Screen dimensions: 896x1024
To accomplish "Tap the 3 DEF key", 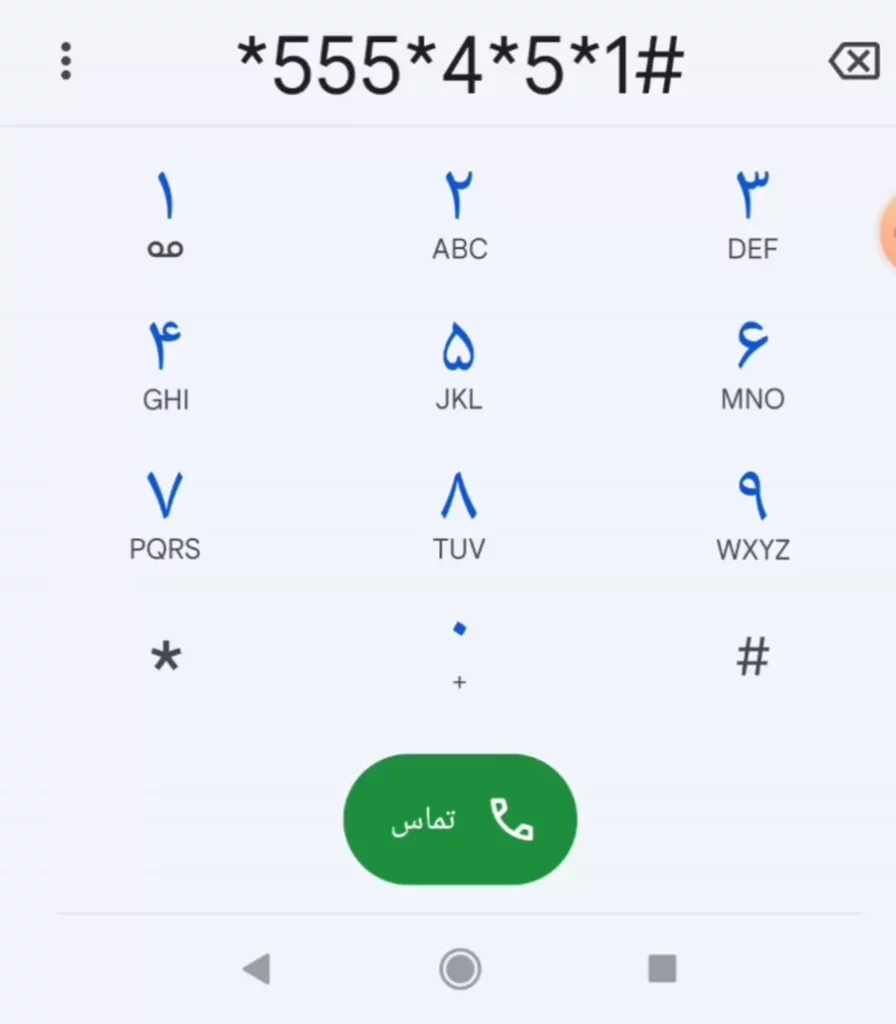I will coord(752,215).
